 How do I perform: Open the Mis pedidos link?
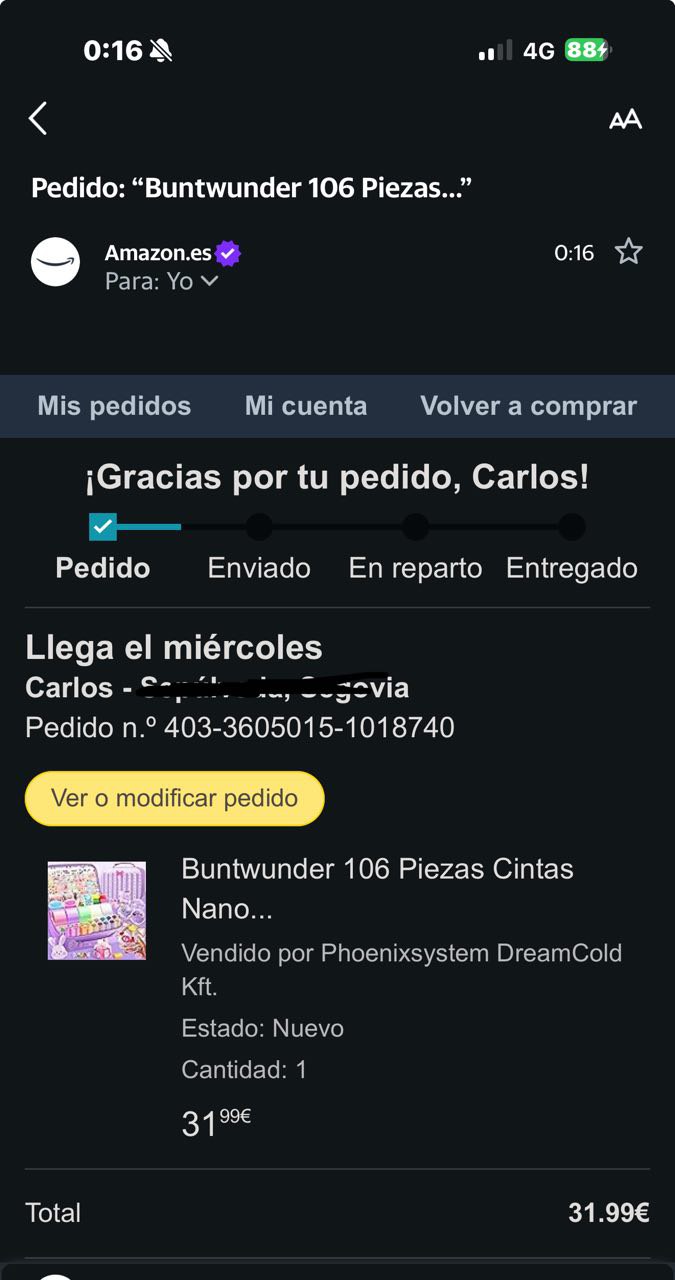pos(114,406)
